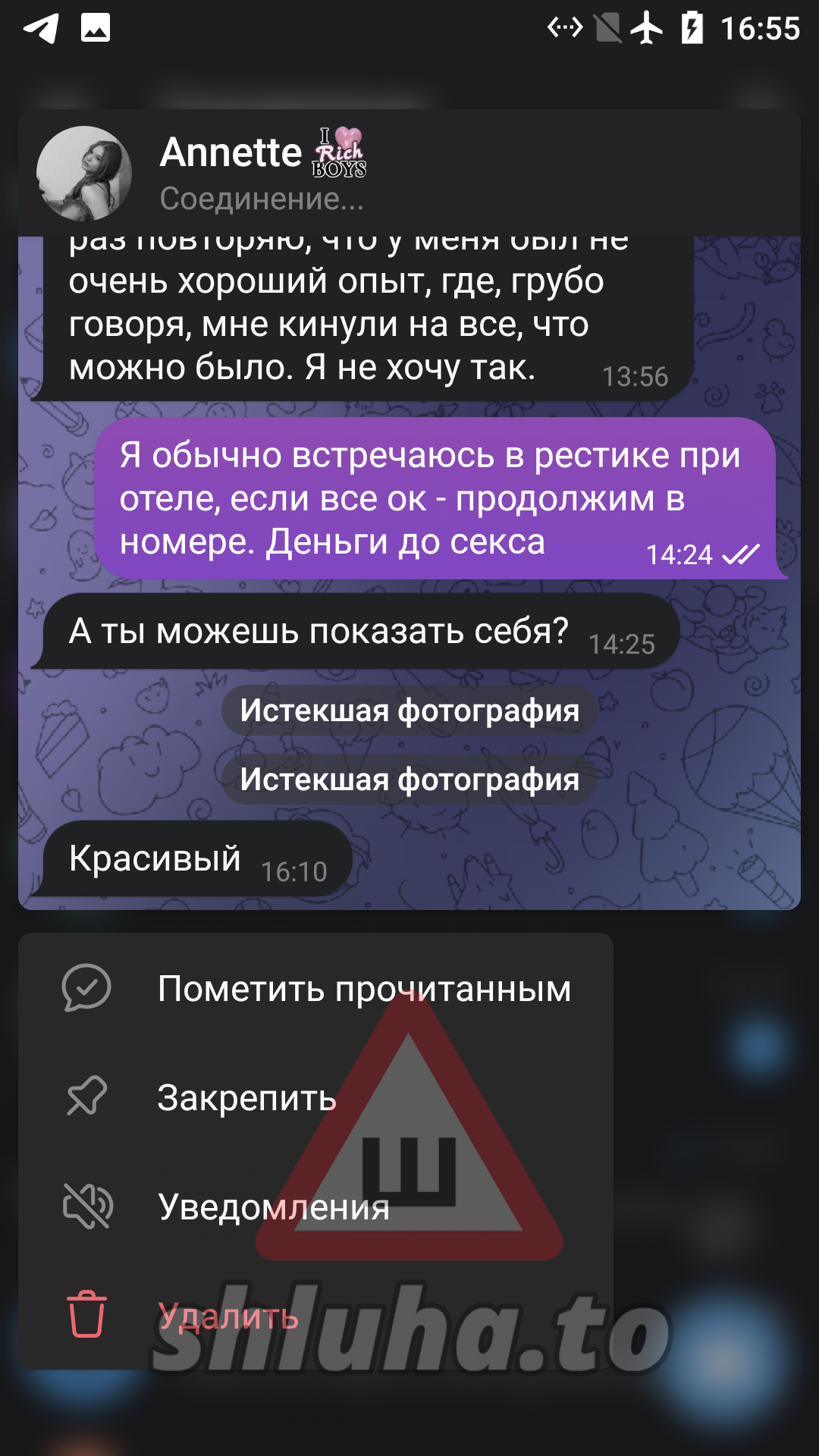Tap Удалить to delete the chat
The height and width of the screenshot is (1456, 819).
[315, 1316]
